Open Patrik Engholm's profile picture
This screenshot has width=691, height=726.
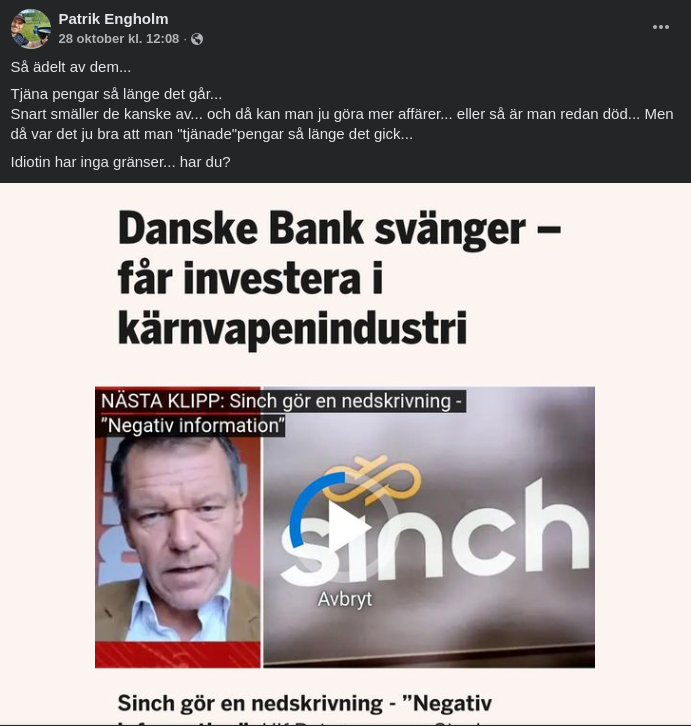click(31, 29)
